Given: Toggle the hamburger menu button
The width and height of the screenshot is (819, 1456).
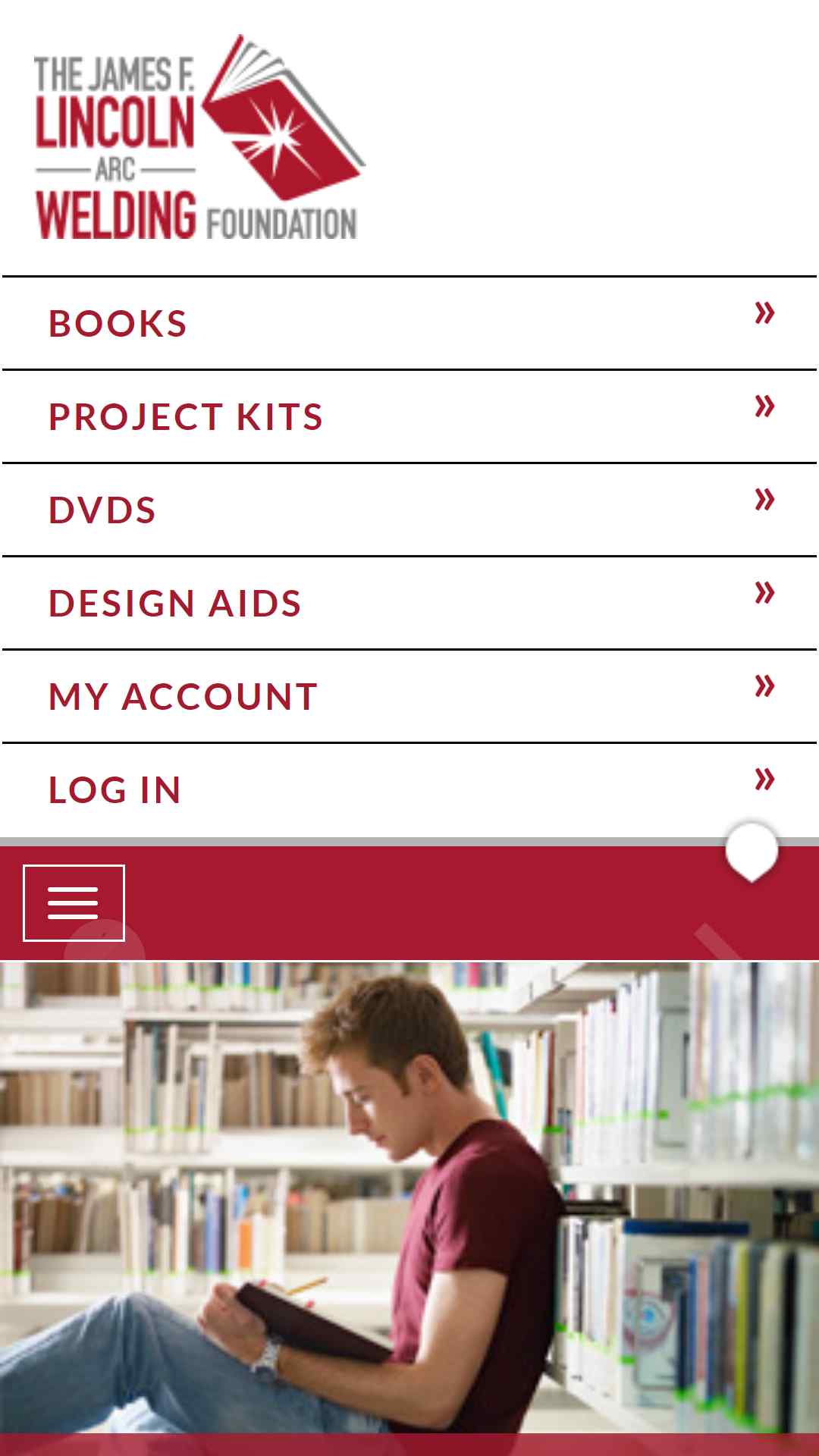Looking at the screenshot, I should click(x=74, y=902).
